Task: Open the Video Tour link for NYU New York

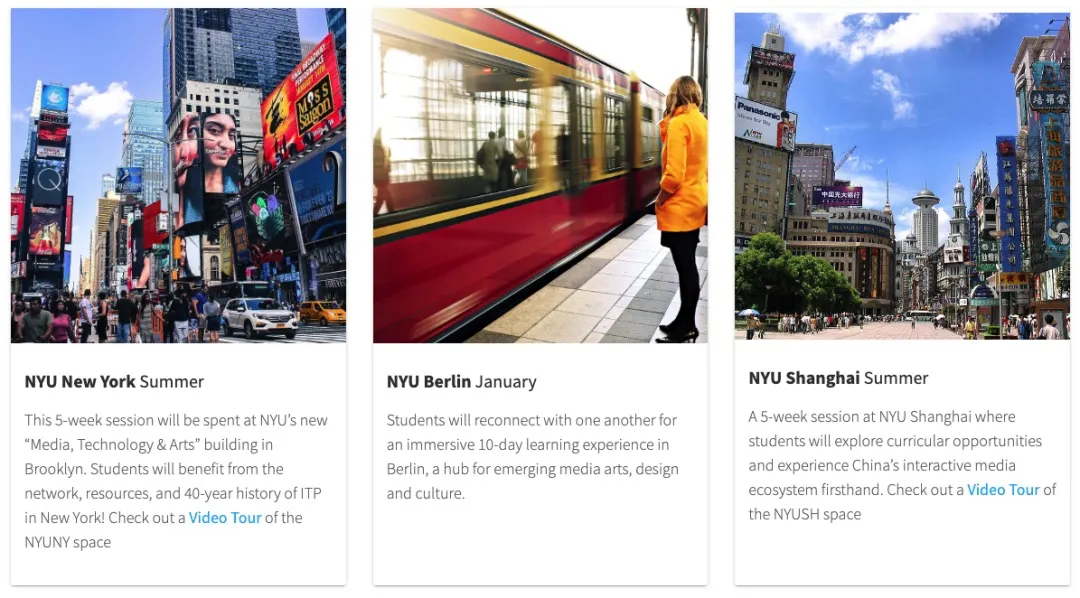Action: 225,518
